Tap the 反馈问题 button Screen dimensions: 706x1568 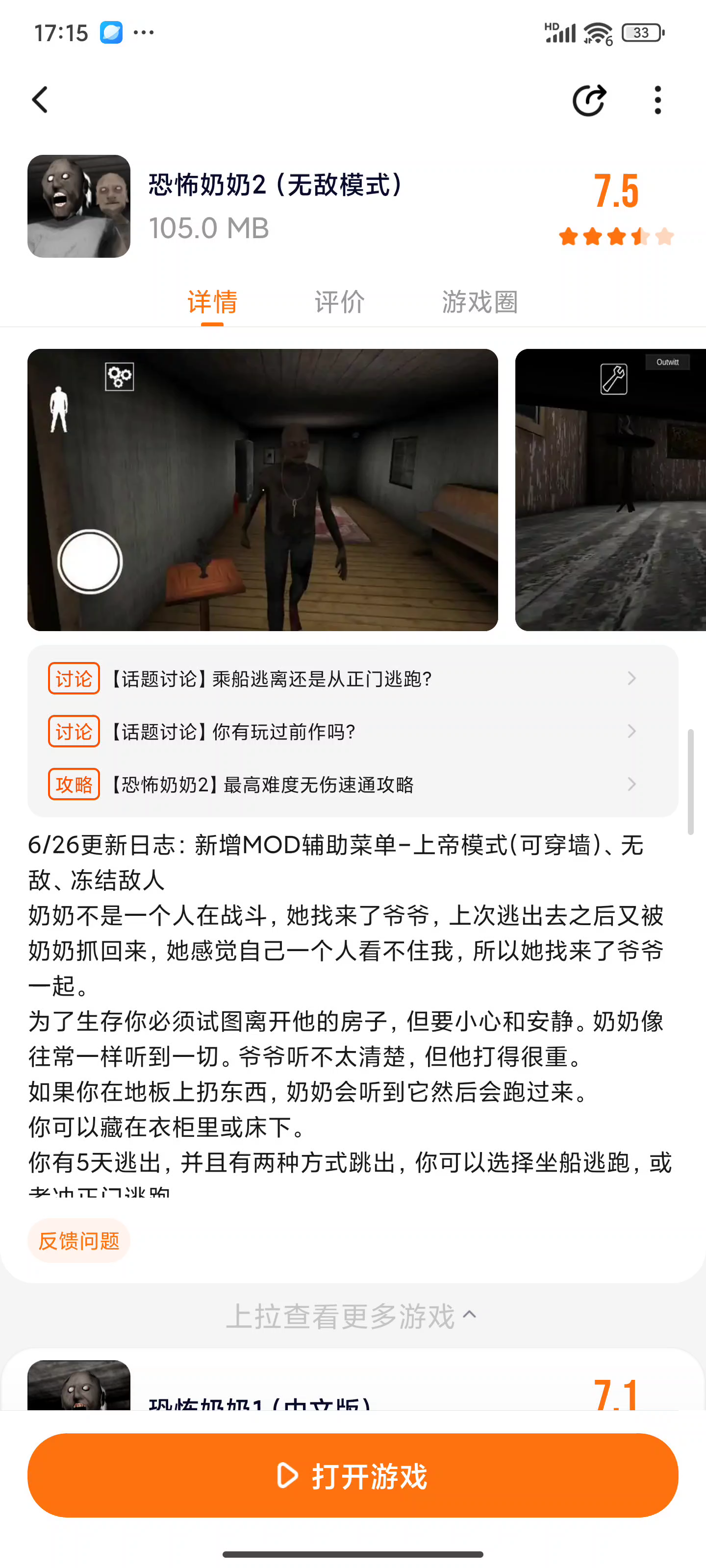(78, 1241)
